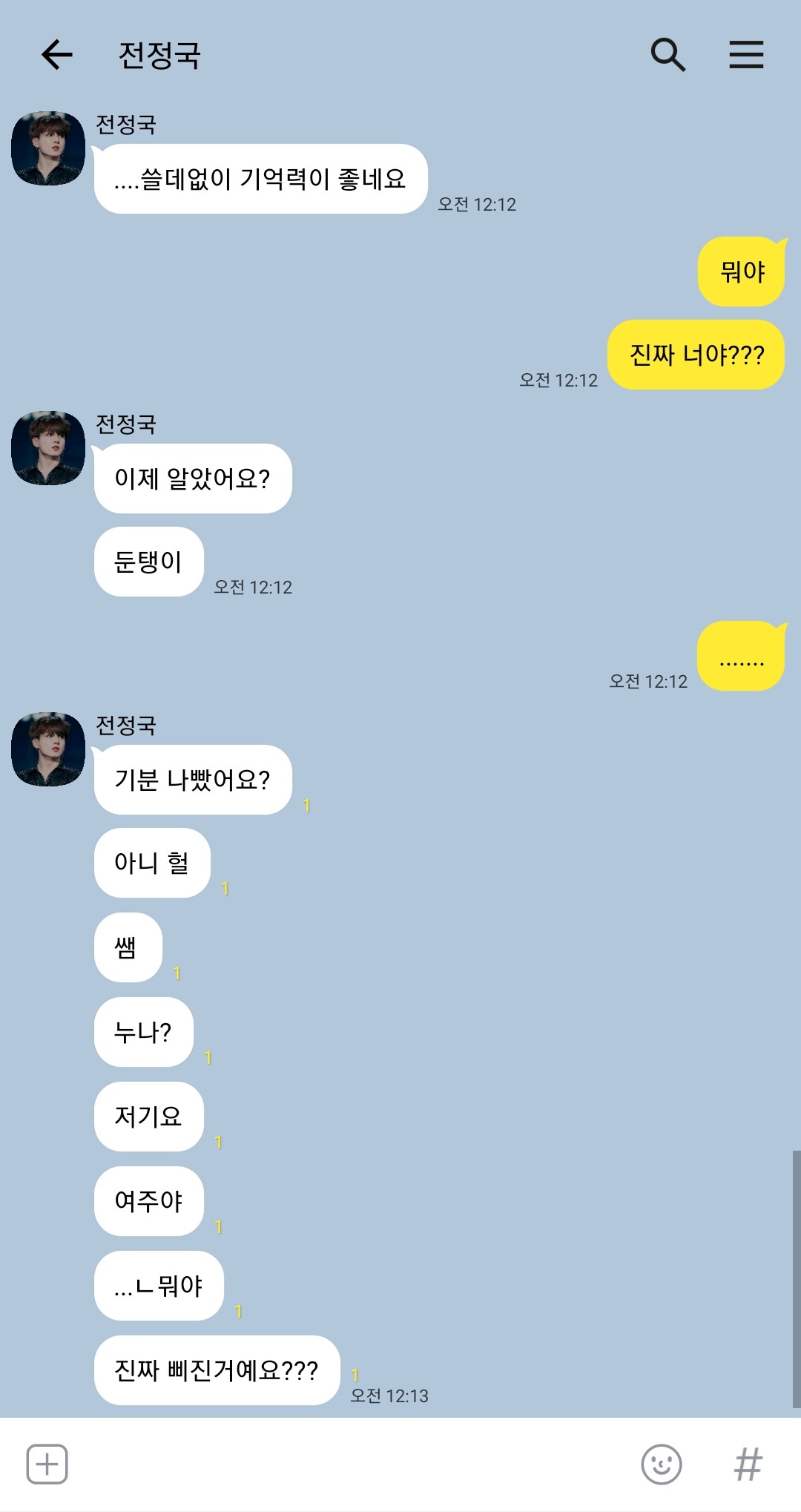Go back from the 전정국 chat
The image size is (801, 1512).
click(x=56, y=55)
